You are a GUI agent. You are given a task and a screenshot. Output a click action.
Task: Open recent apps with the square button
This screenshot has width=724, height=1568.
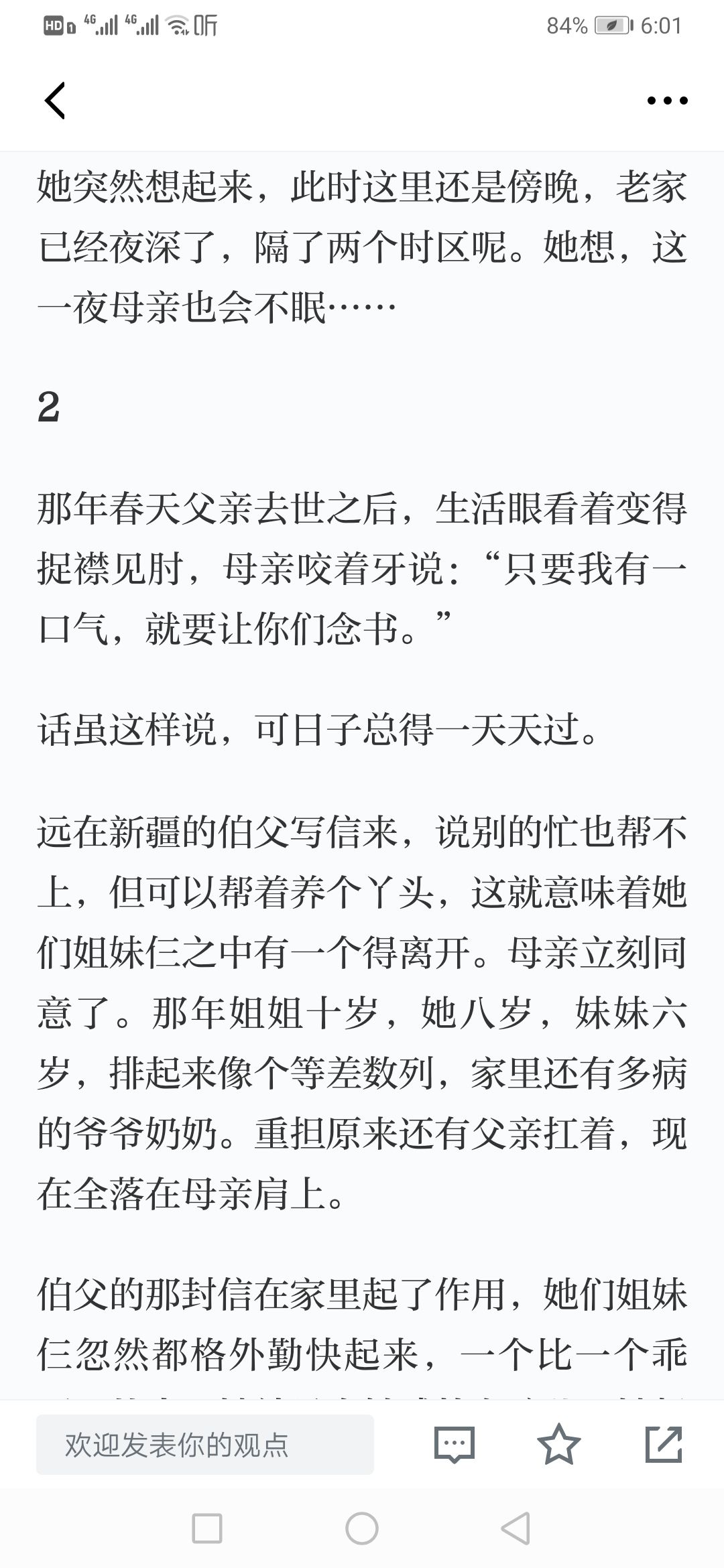click(x=207, y=1529)
